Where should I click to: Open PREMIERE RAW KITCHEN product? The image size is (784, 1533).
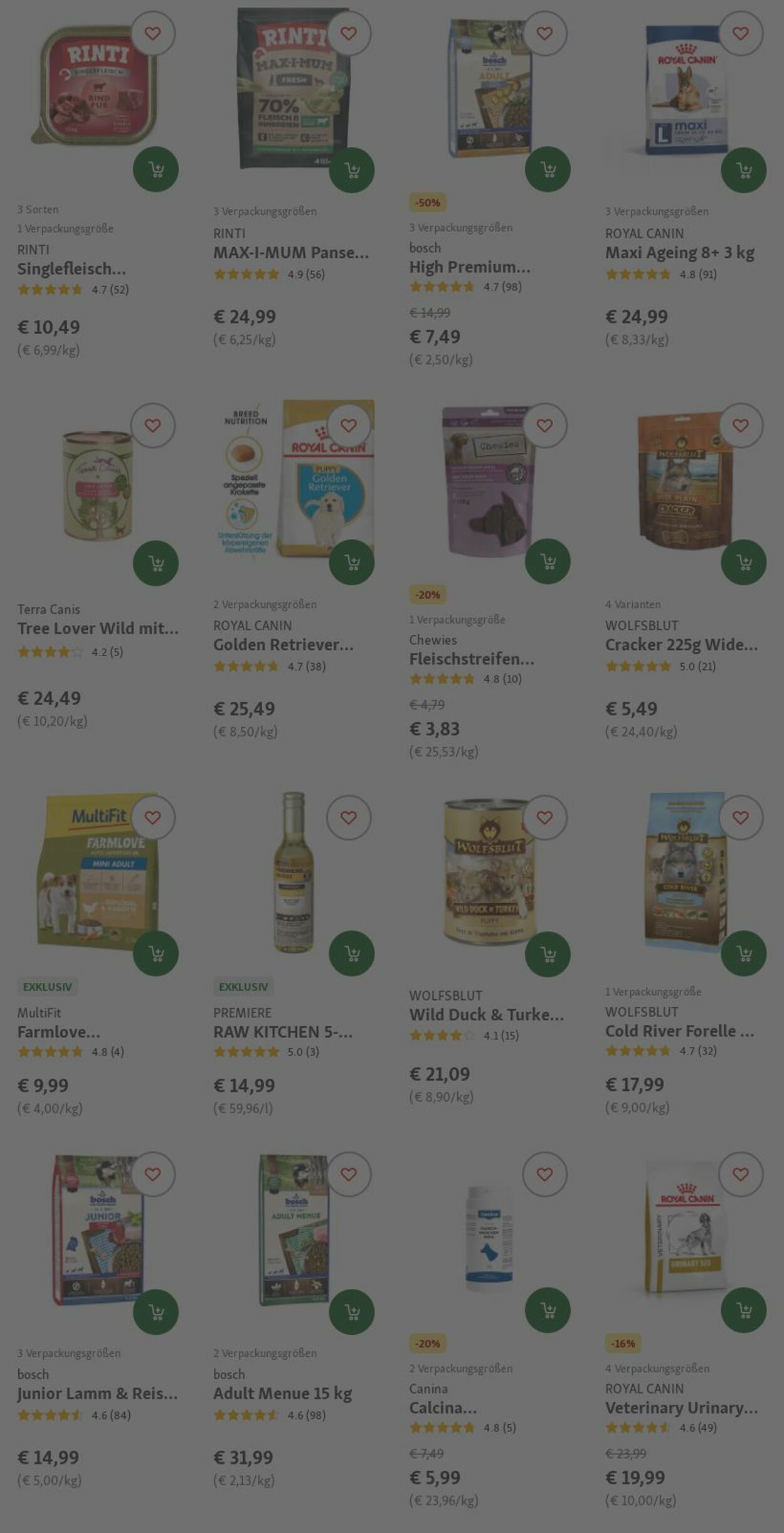282,1032
